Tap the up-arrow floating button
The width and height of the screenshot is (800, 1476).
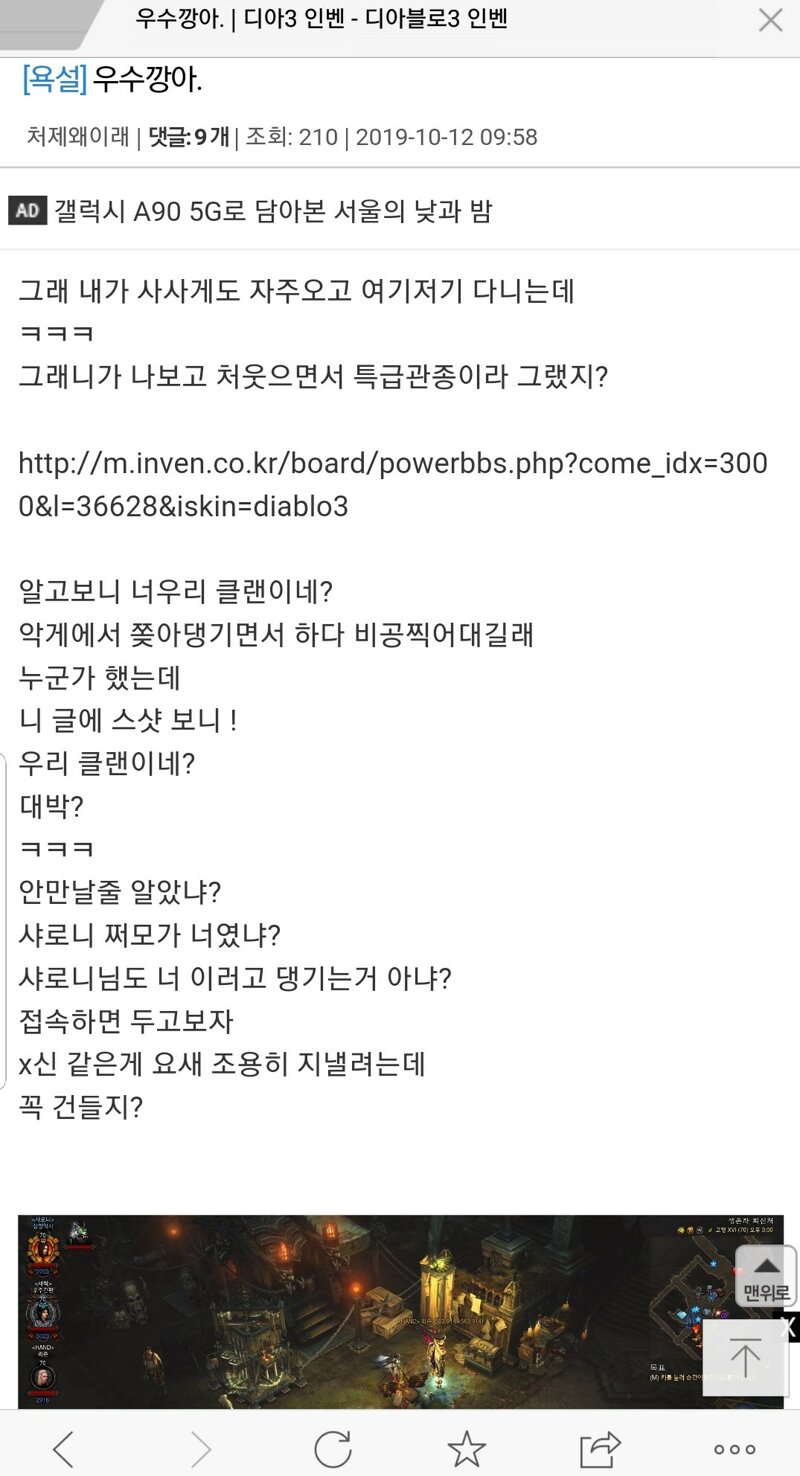pyautogui.click(x=745, y=1357)
